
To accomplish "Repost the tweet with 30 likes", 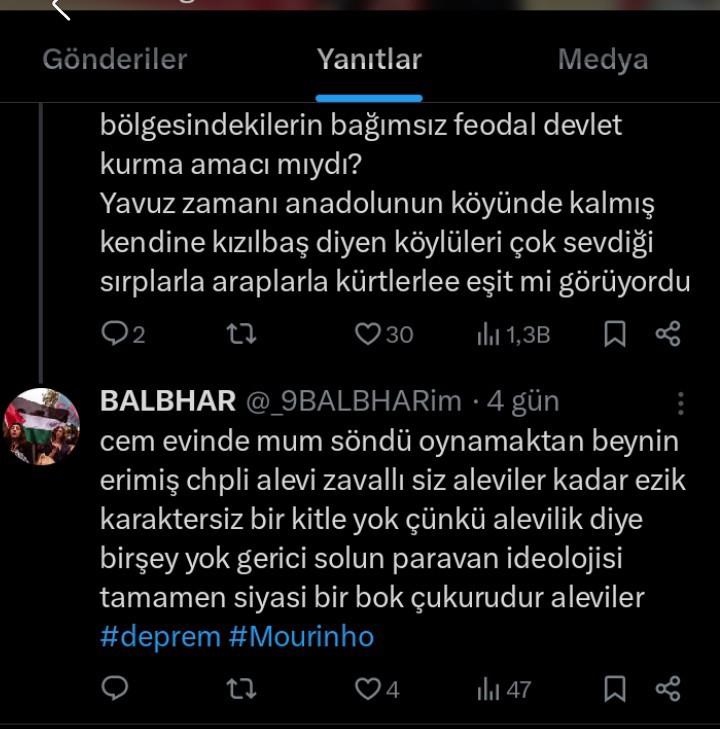I will pos(241,334).
